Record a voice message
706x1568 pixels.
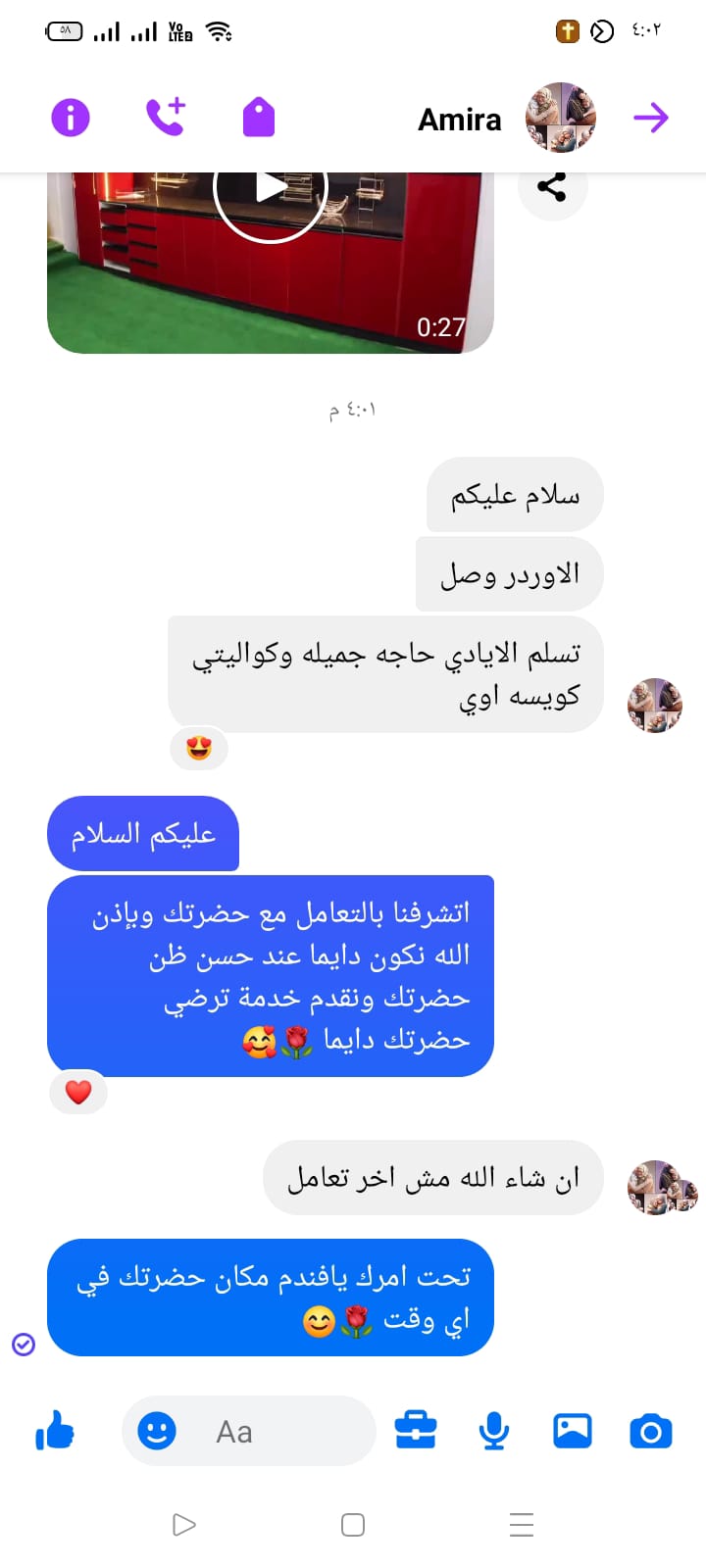coord(494,1431)
